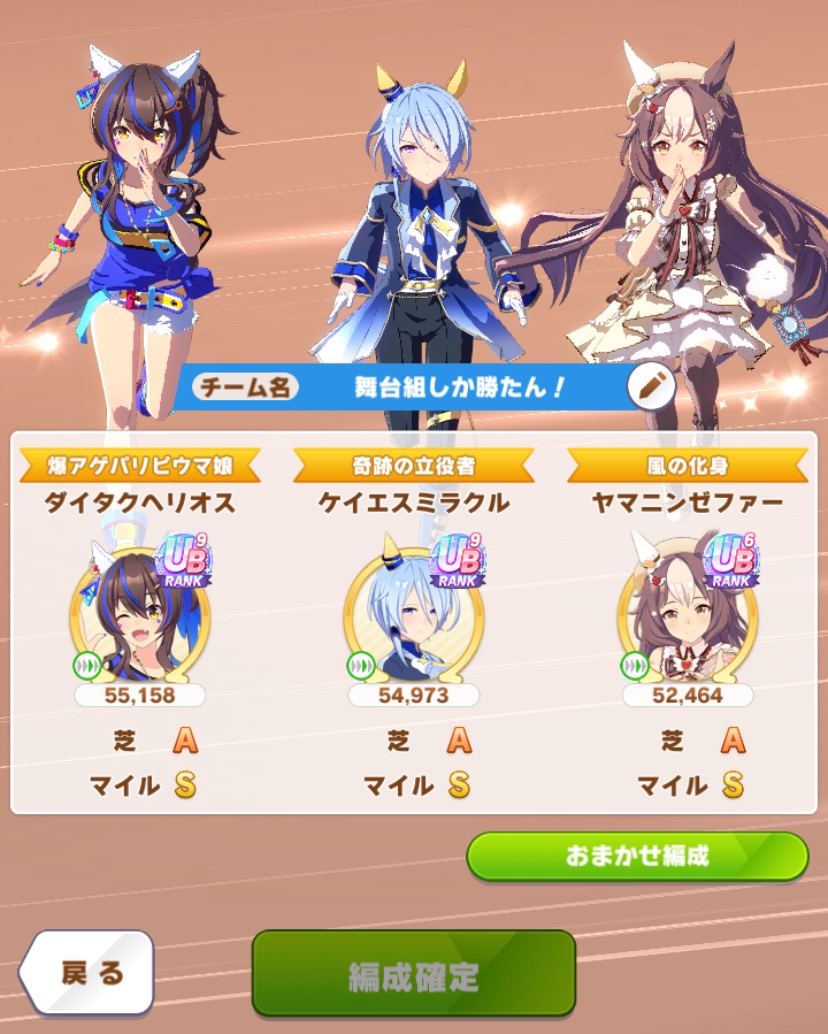Screen dimensions: 828x1034
Task: Edit the team name with the pencil icon
Action: click(x=651, y=387)
